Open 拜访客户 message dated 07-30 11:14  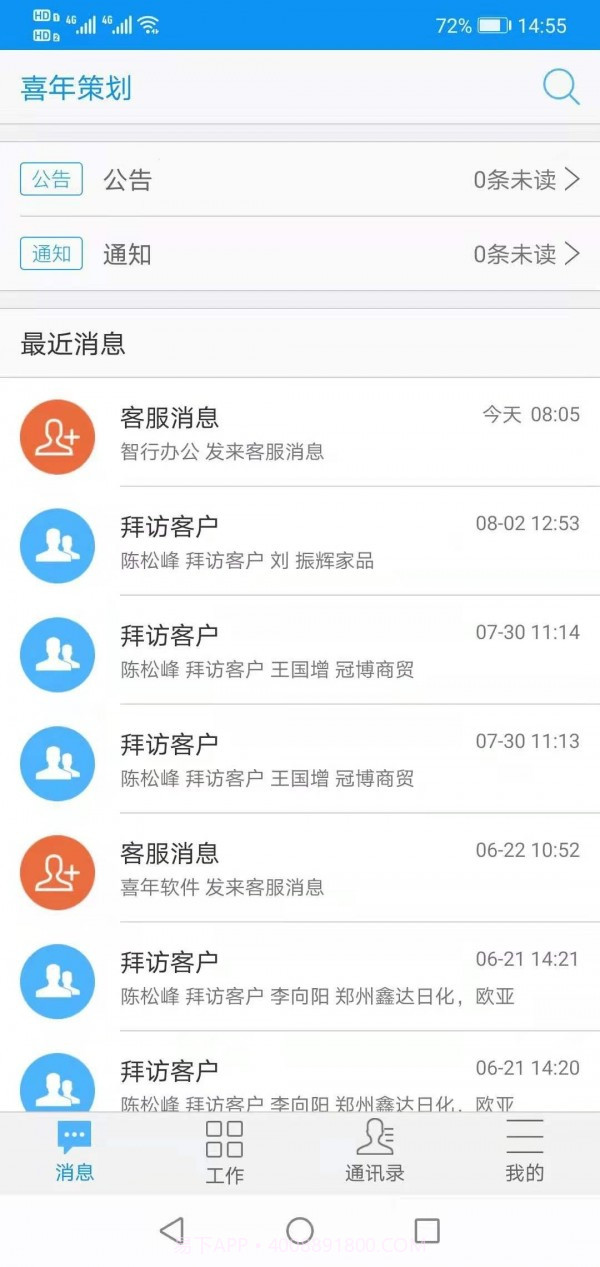[300, 651]
